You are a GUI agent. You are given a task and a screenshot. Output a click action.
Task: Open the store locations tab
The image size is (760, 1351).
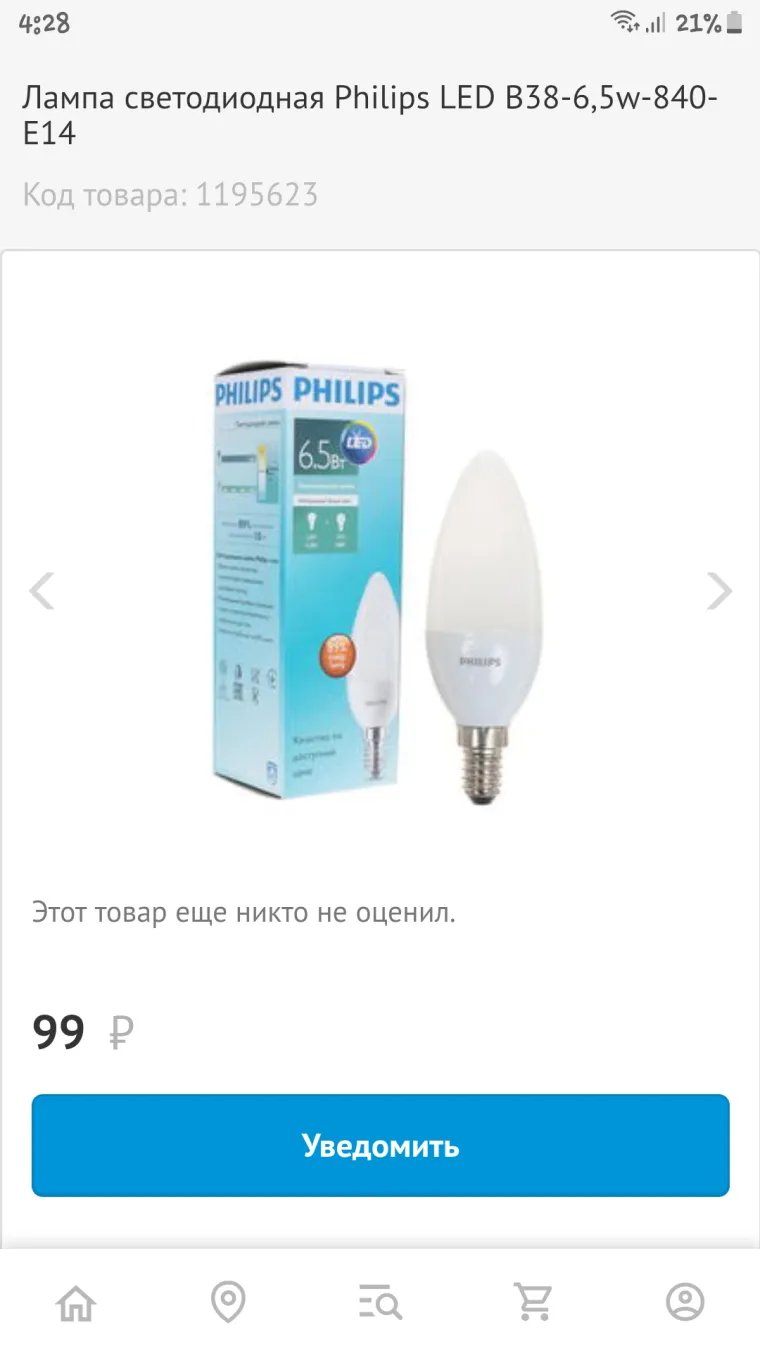tap(228, 1302)
